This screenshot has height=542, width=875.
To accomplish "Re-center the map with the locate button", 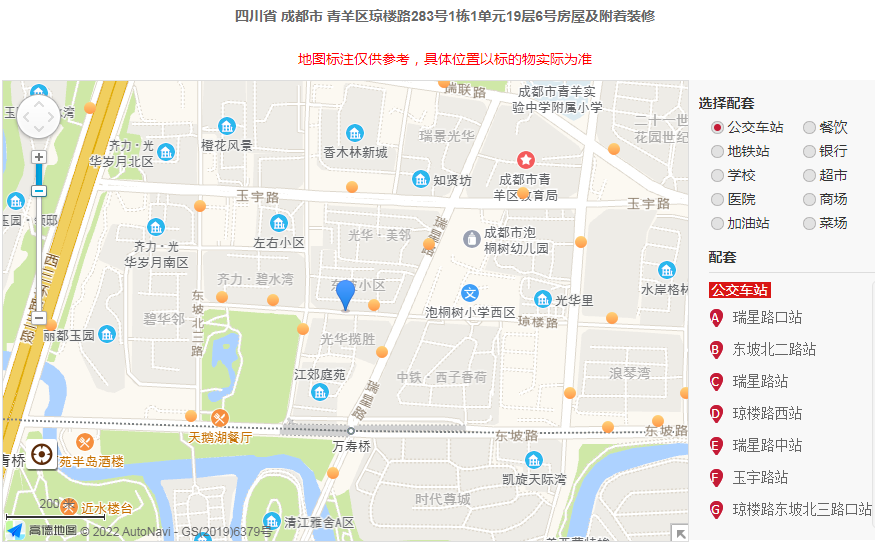I will (x=42, y=455).
